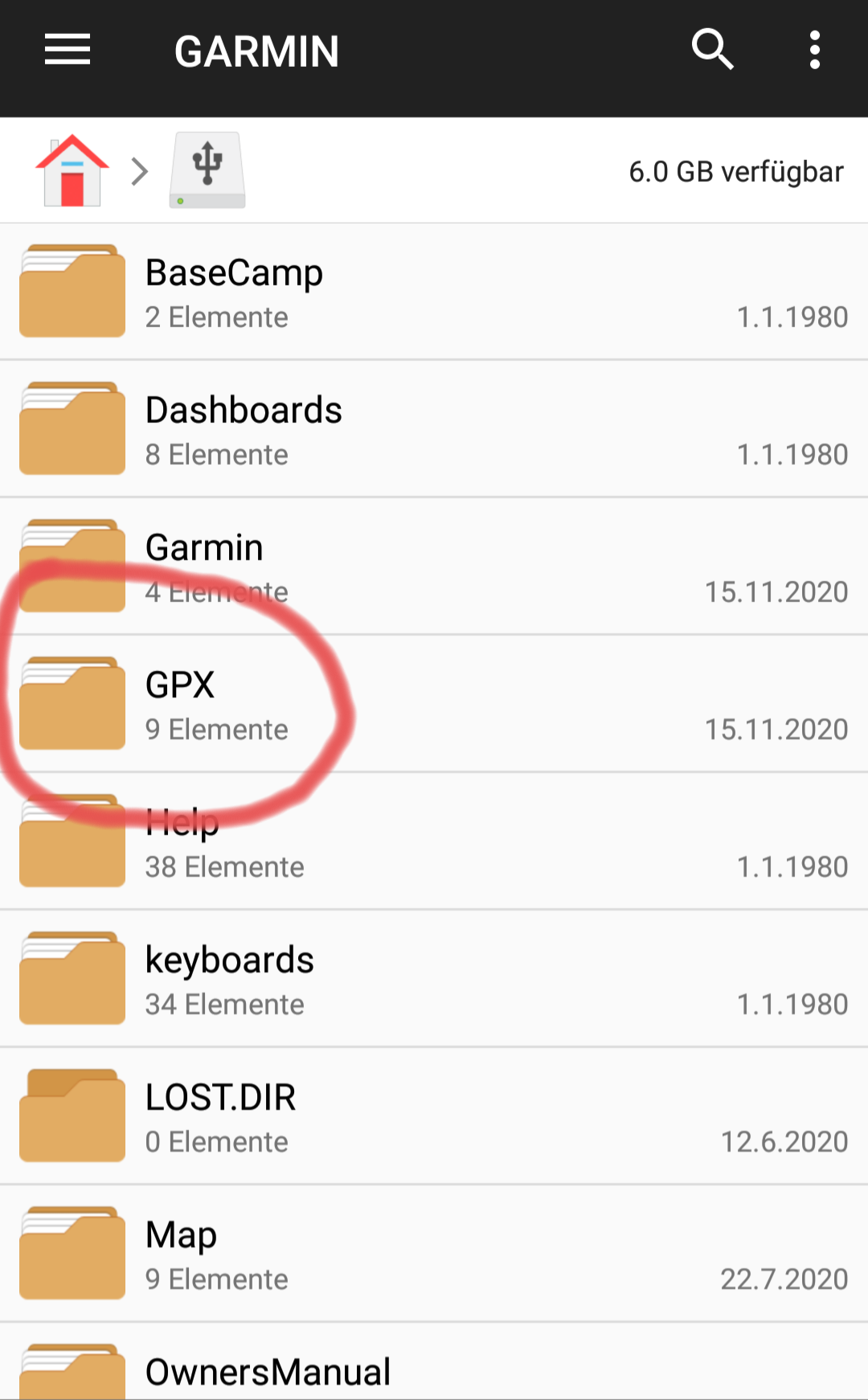Go to the home directory icon
The height and width of the screenshot is (1400, 868).
(x=72, y=170)
